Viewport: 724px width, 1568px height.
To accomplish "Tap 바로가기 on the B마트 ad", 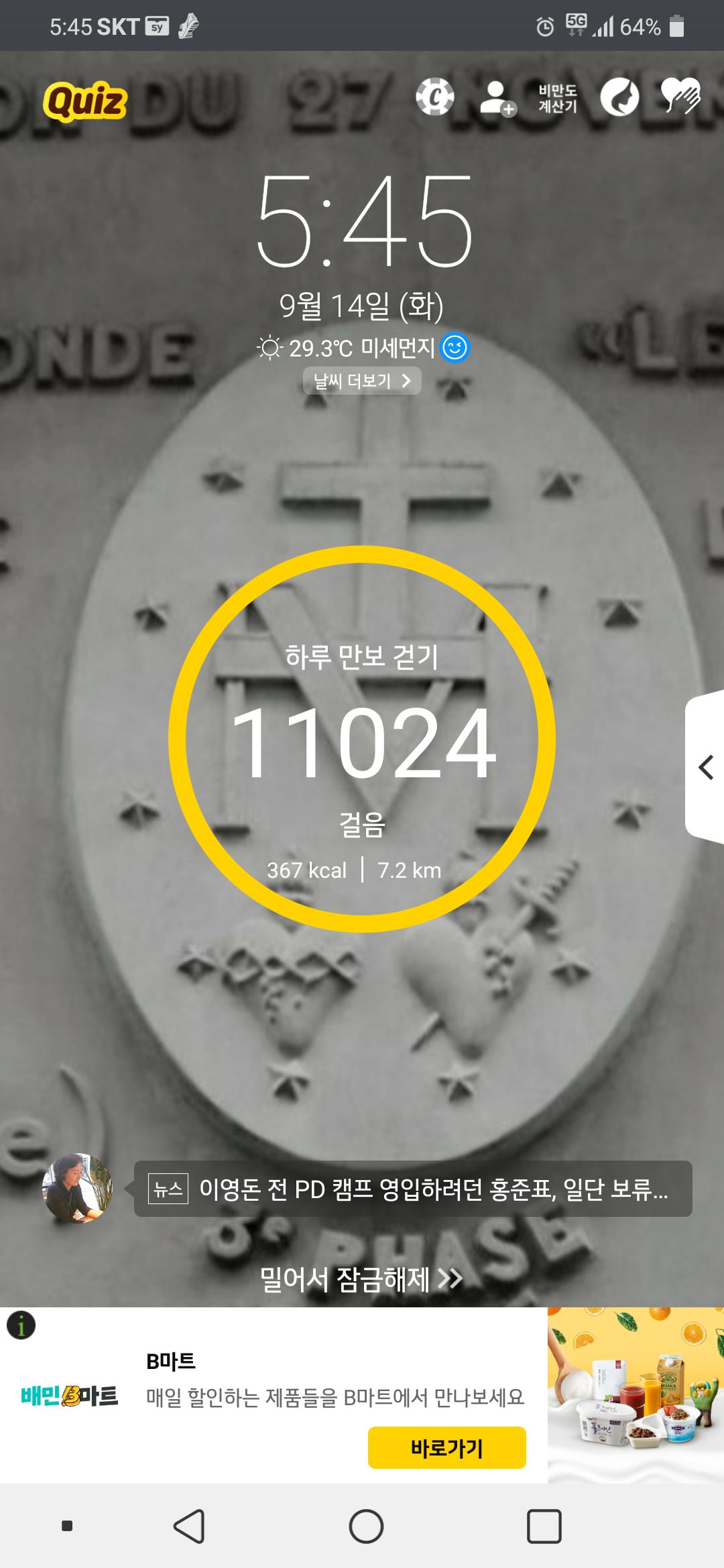I will pyautogui.click(x=446, y=1447).
